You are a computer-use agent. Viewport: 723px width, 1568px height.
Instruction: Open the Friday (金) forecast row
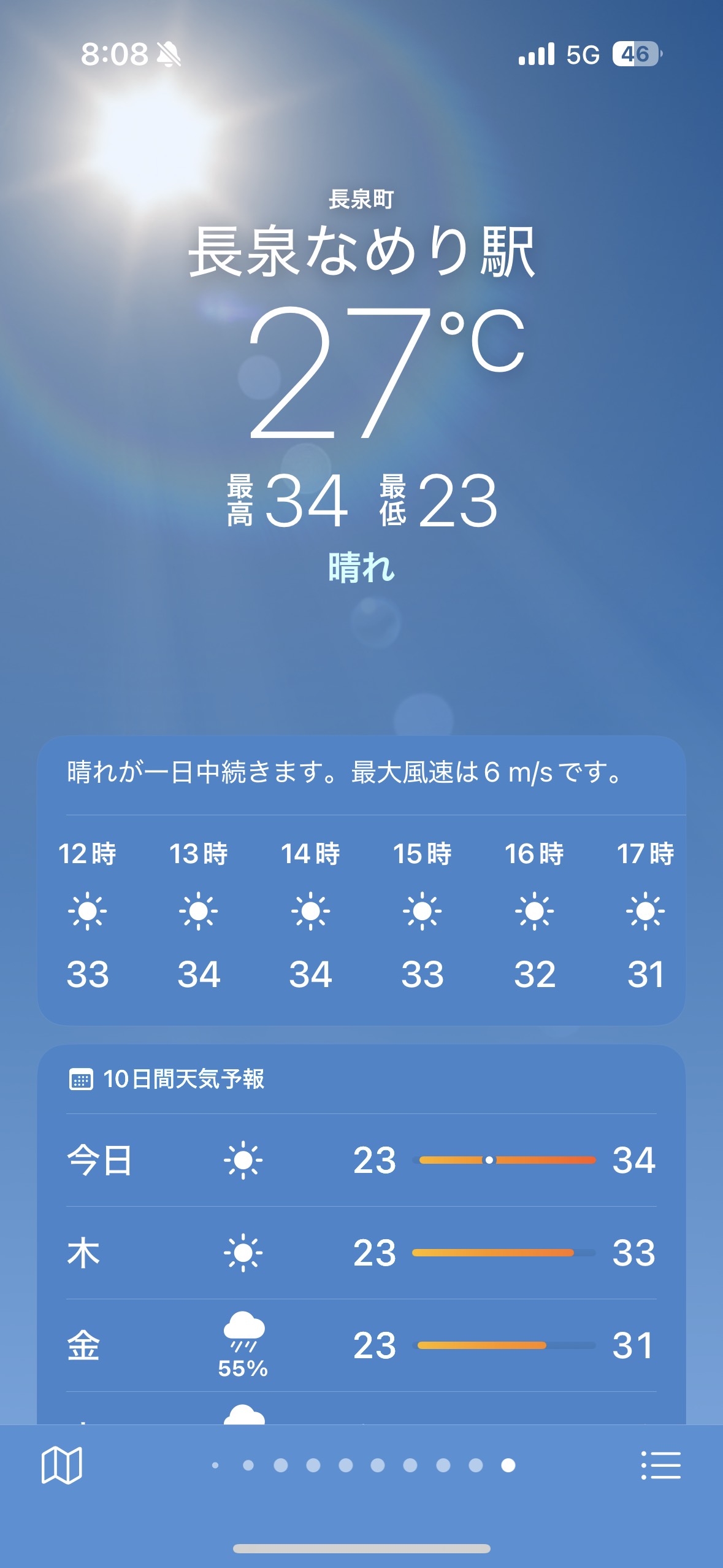pos(361,1345)
